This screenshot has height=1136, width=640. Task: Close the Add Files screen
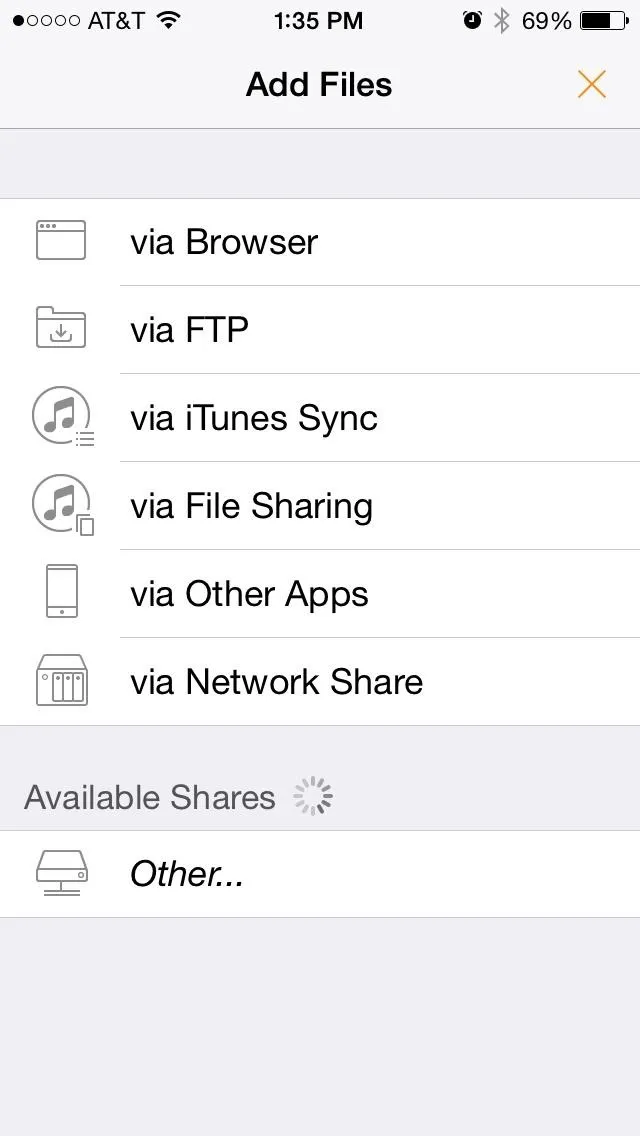pos(591,85)
